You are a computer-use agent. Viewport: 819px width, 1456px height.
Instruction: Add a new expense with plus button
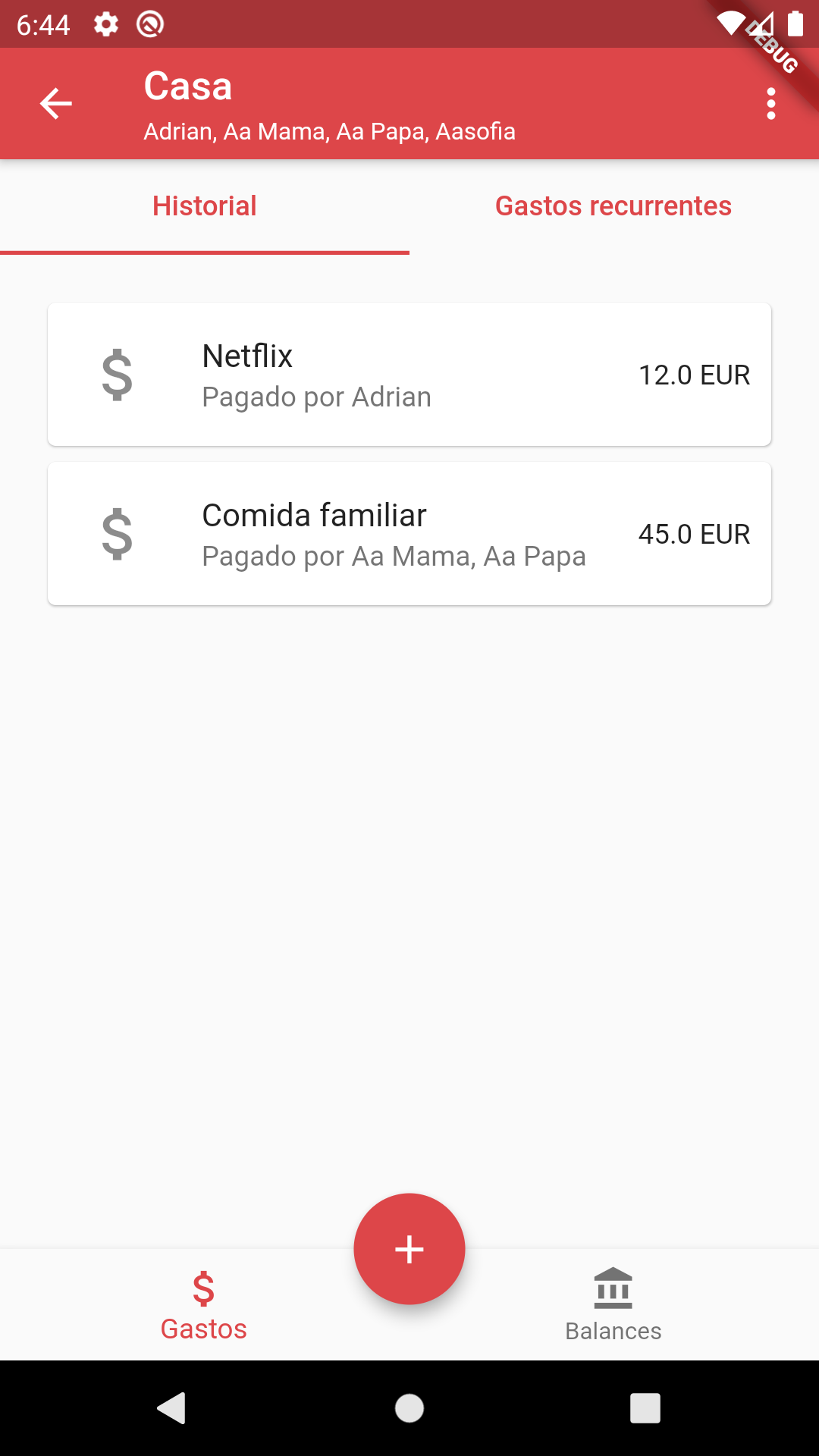(409, 1249)
